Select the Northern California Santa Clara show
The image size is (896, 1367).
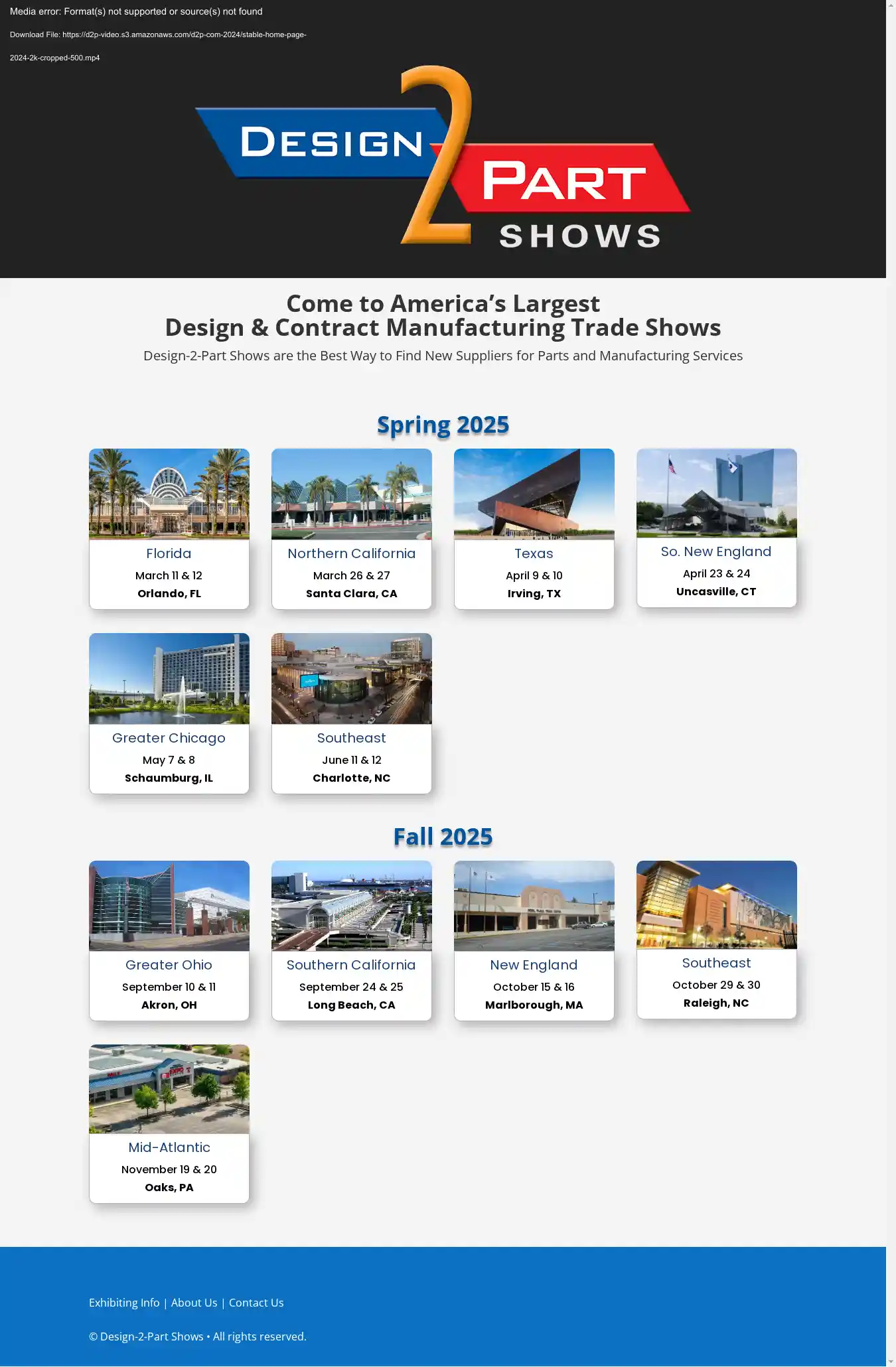(x=351, y=529)
